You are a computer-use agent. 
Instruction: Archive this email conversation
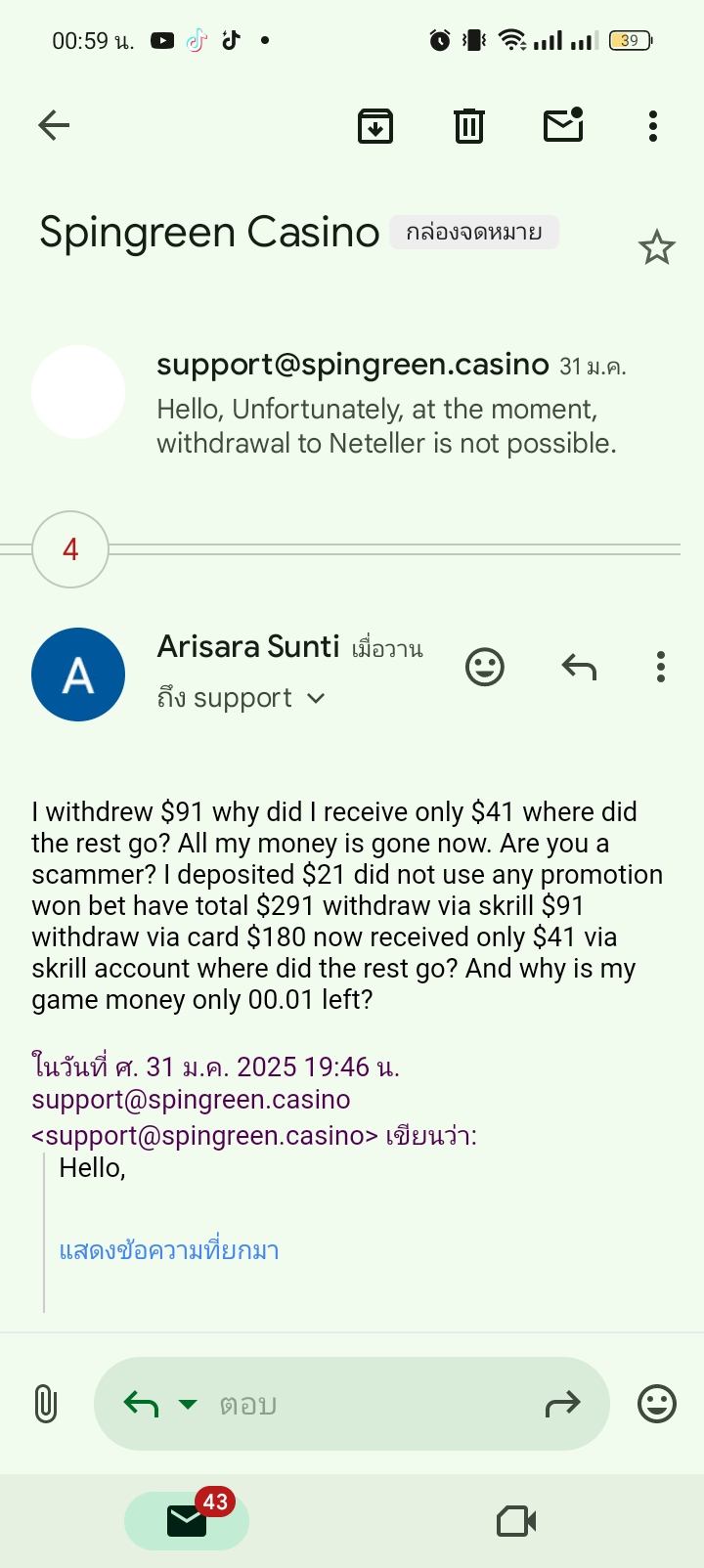tap(375, 125)
